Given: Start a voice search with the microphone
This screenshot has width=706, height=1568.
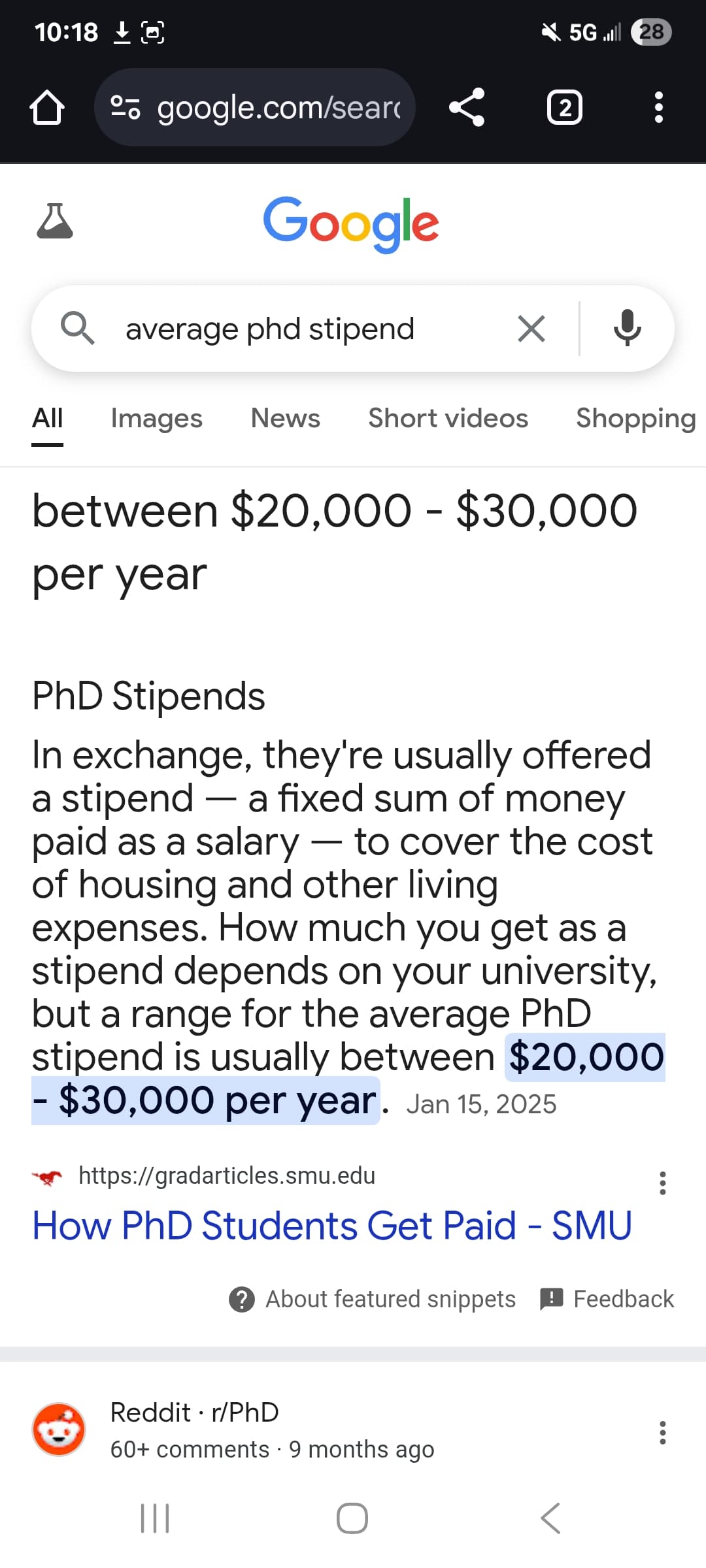Looking at the screenshot, I should click(628, 328).
